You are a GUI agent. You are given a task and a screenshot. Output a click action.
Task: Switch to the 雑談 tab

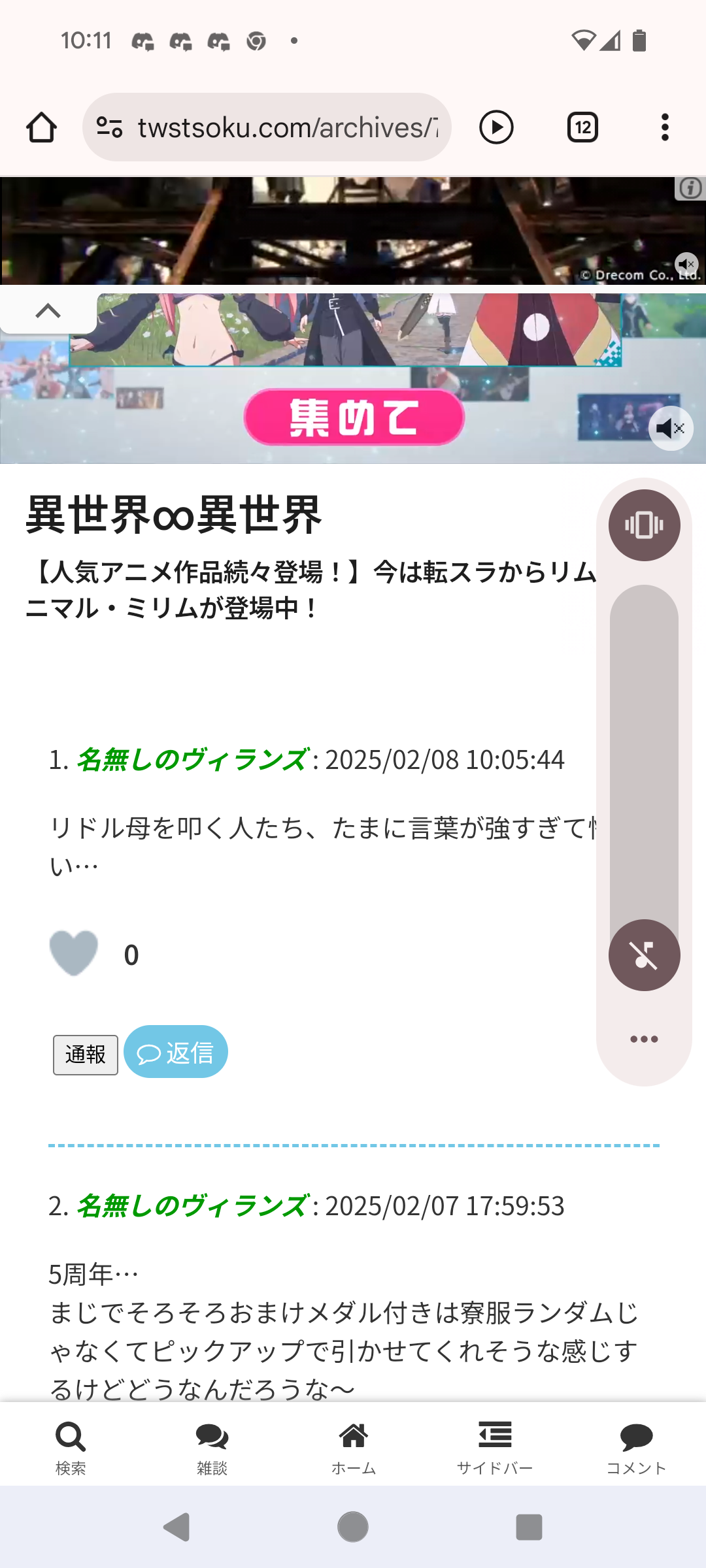[x=212, y=1448]
